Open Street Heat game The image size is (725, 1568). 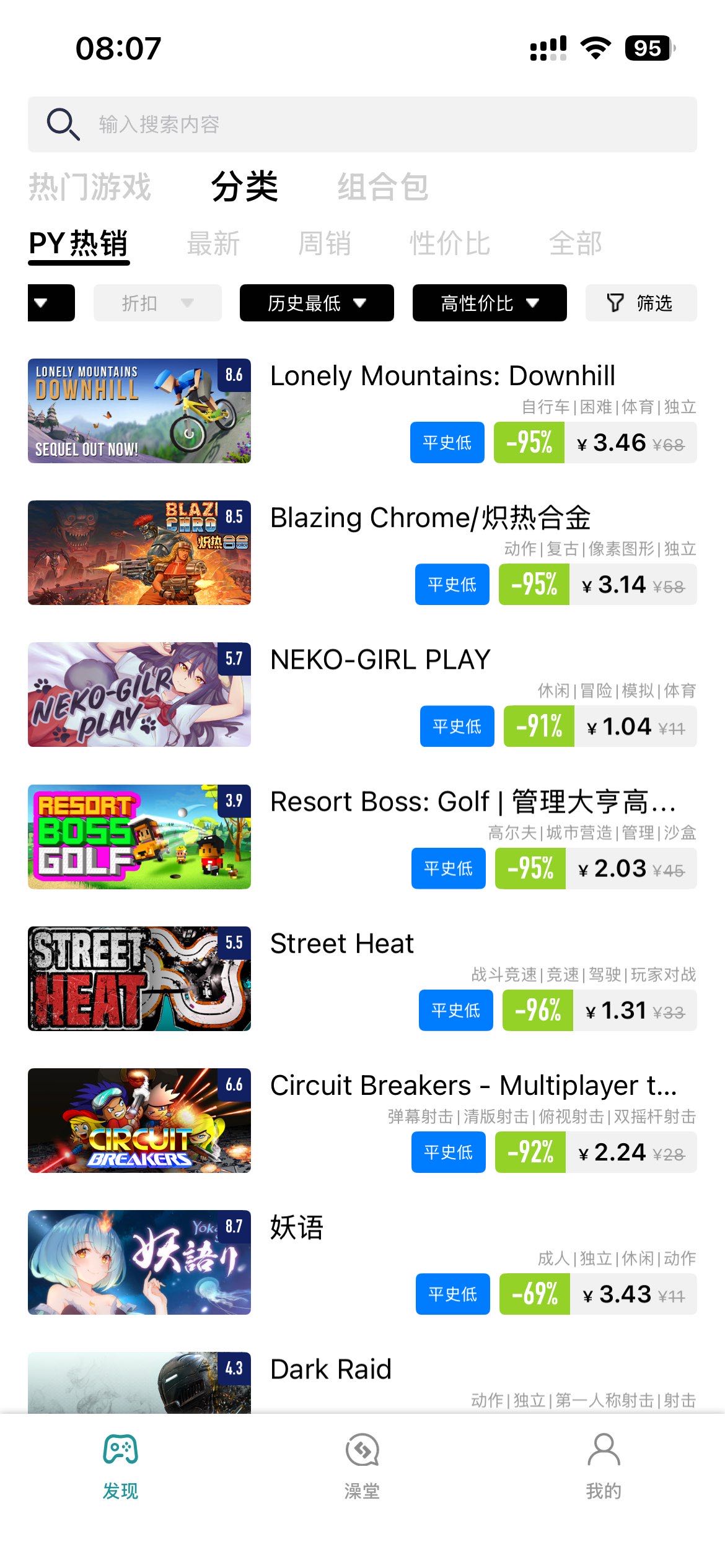point(341,944)
